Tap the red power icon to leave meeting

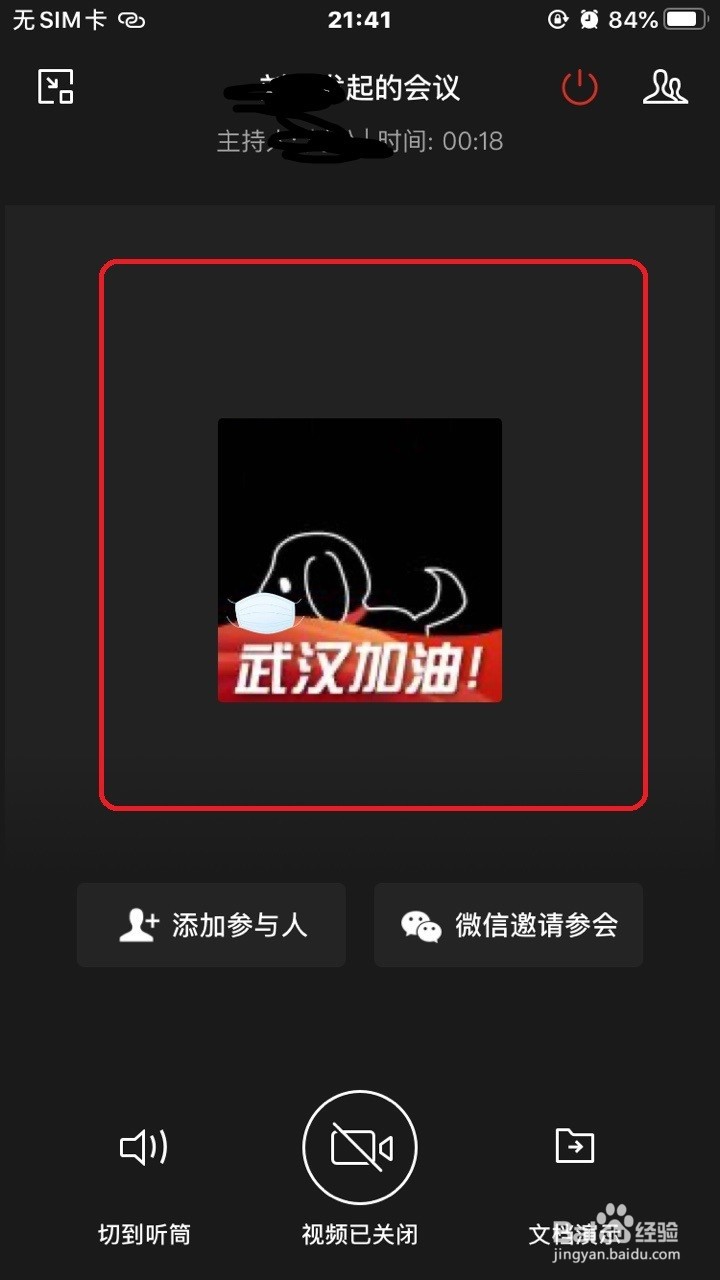(580, 88)
